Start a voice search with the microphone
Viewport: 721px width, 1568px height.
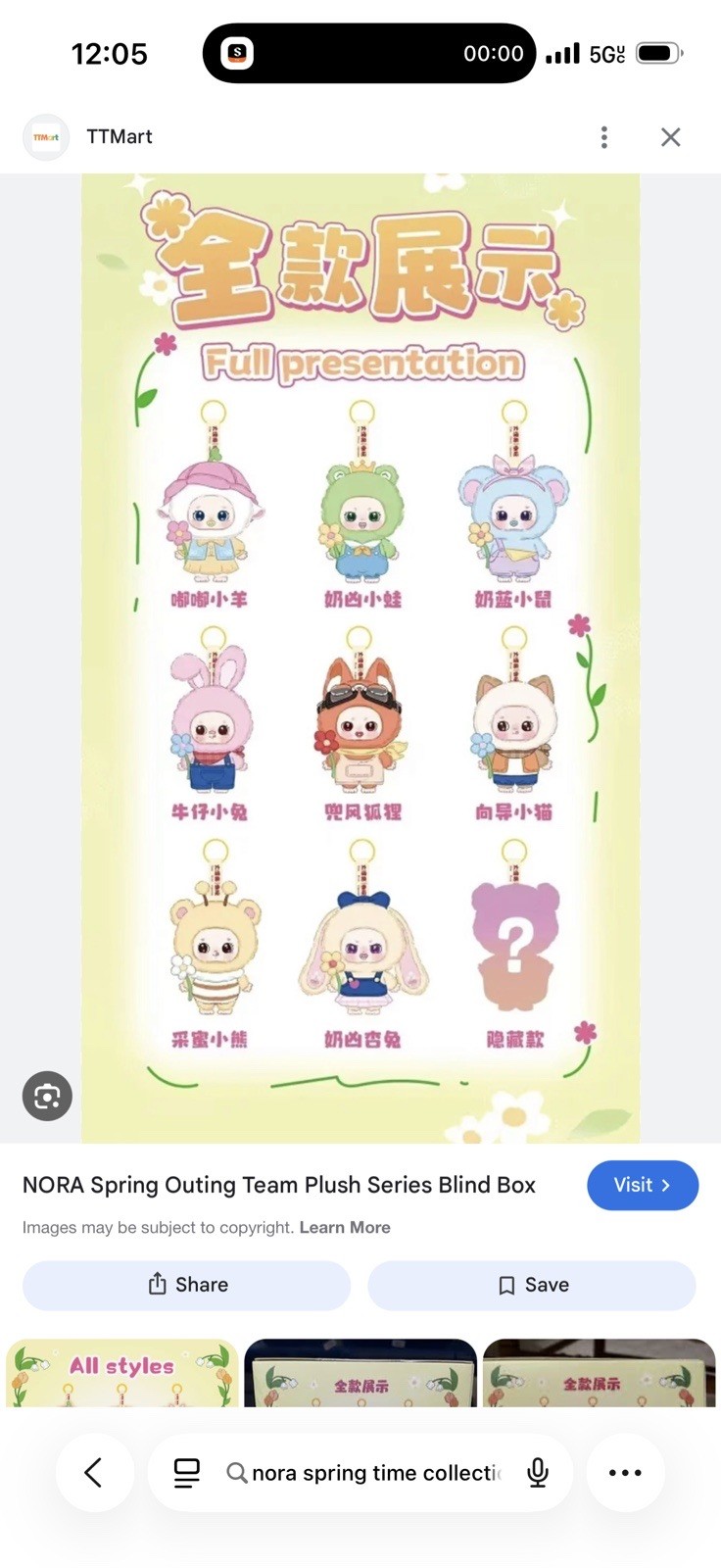pyautogui.click(x=538, y=1472)
